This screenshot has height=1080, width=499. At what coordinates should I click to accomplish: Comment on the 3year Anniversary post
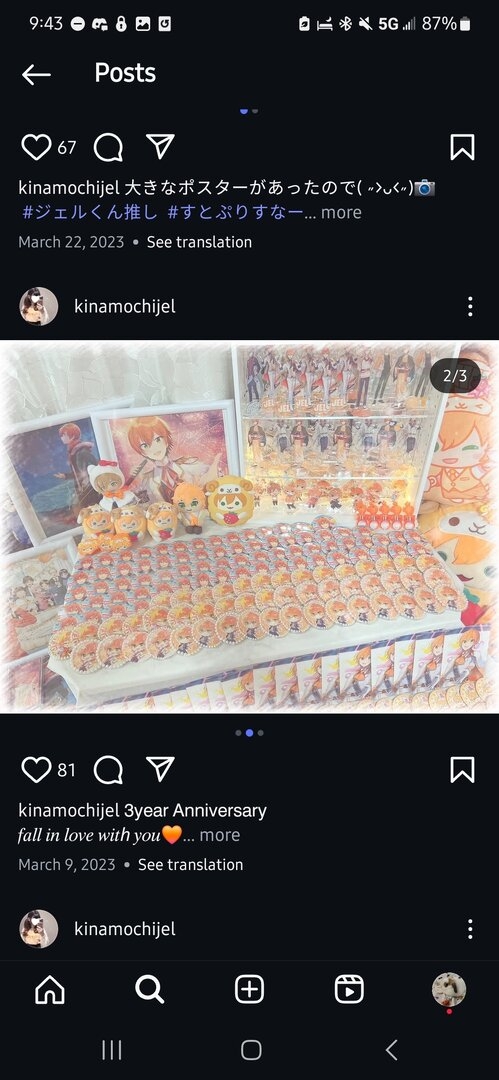[108, 769]
